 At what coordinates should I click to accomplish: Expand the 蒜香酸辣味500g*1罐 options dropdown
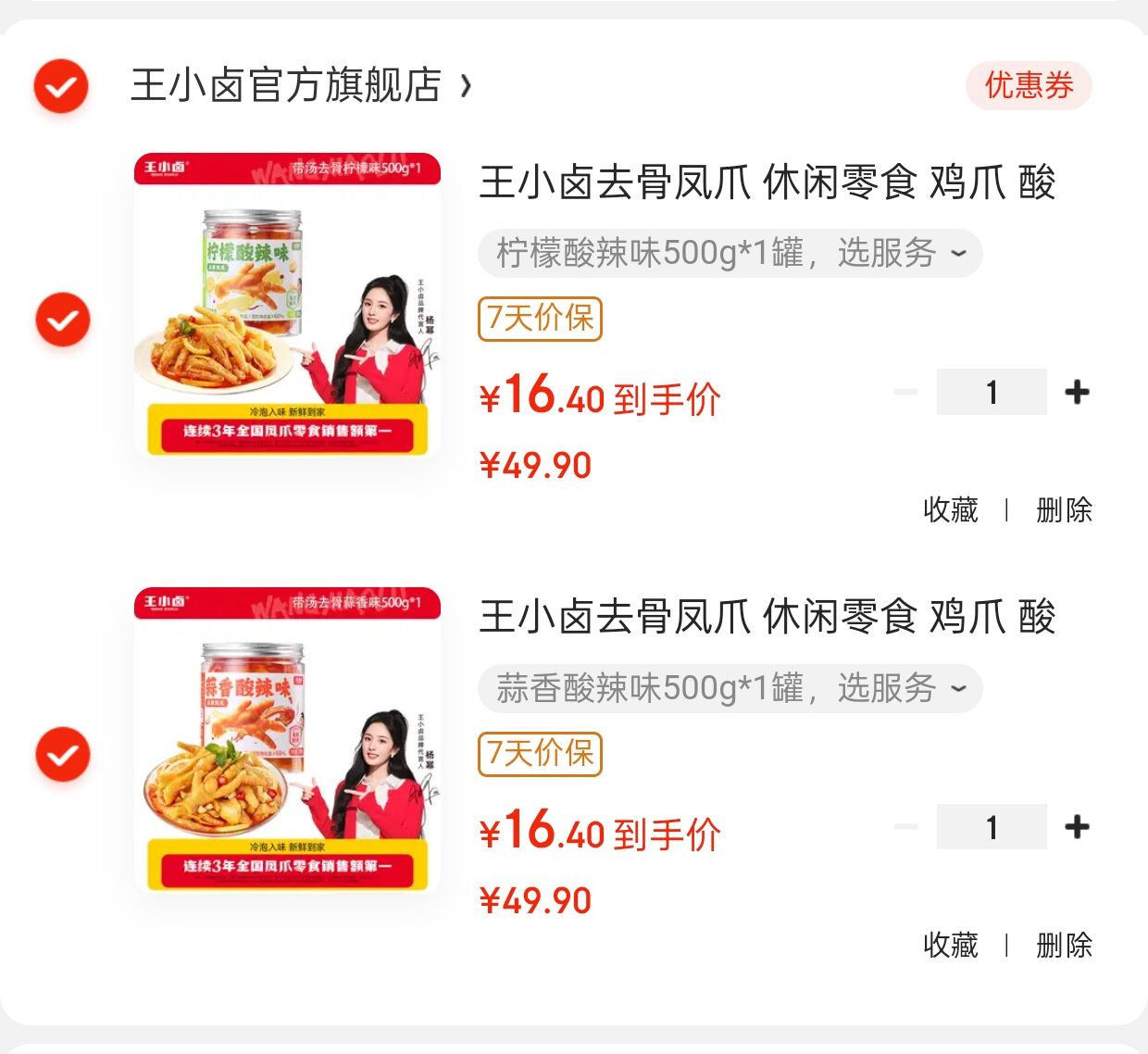pos(730,688)
